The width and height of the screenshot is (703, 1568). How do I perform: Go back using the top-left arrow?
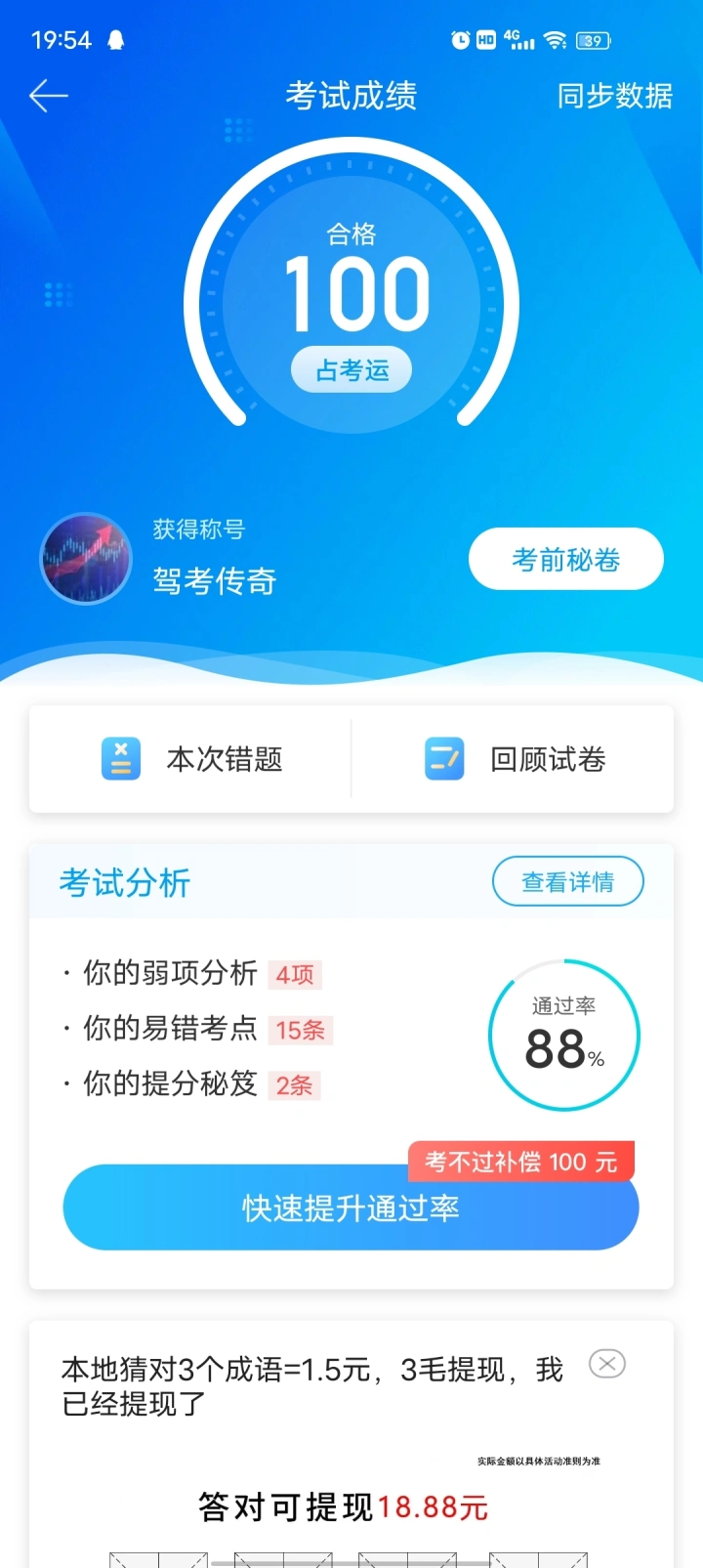49,96
